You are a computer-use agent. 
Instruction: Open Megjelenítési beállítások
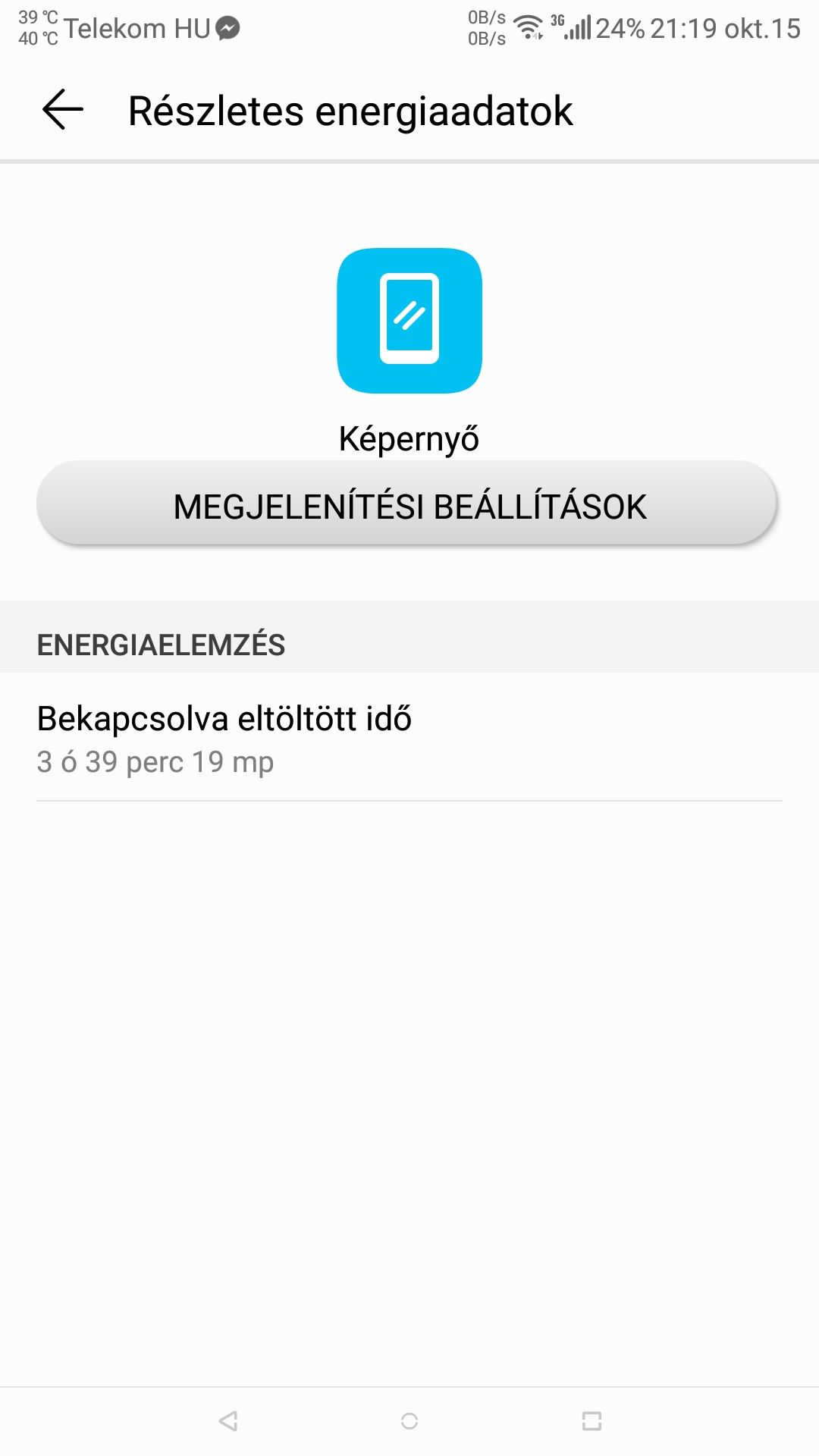click(x=408, y=505)
